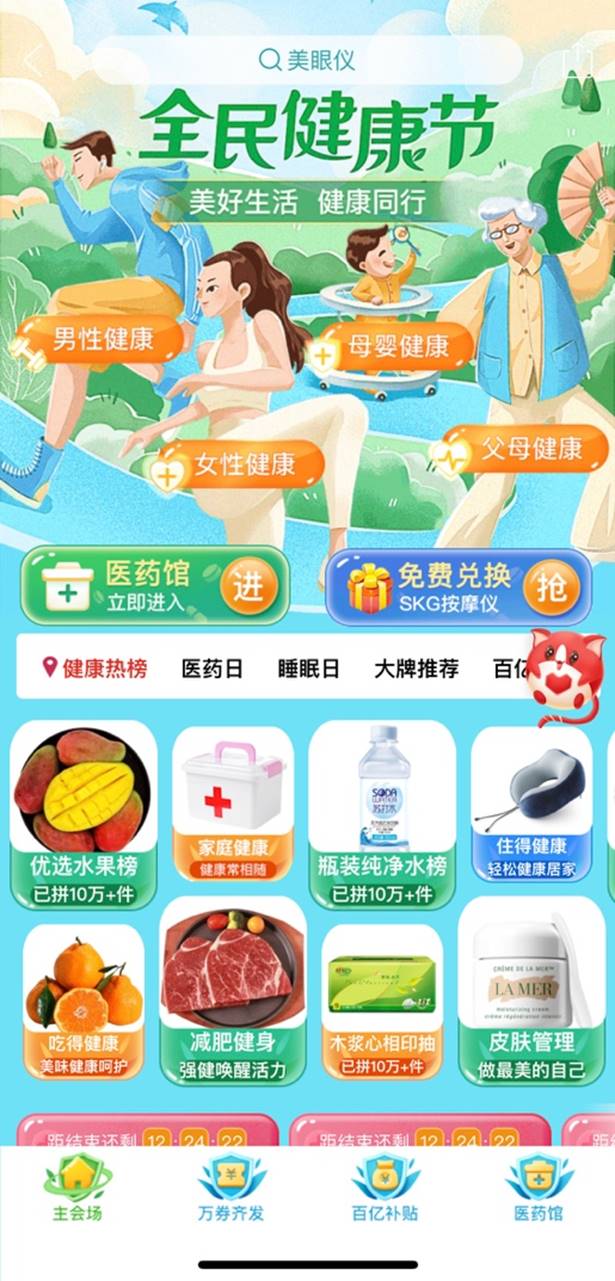Viewport: 615px width, 1281px height.
Task: Open the 男性健康 section
Action: click(103, 339)
